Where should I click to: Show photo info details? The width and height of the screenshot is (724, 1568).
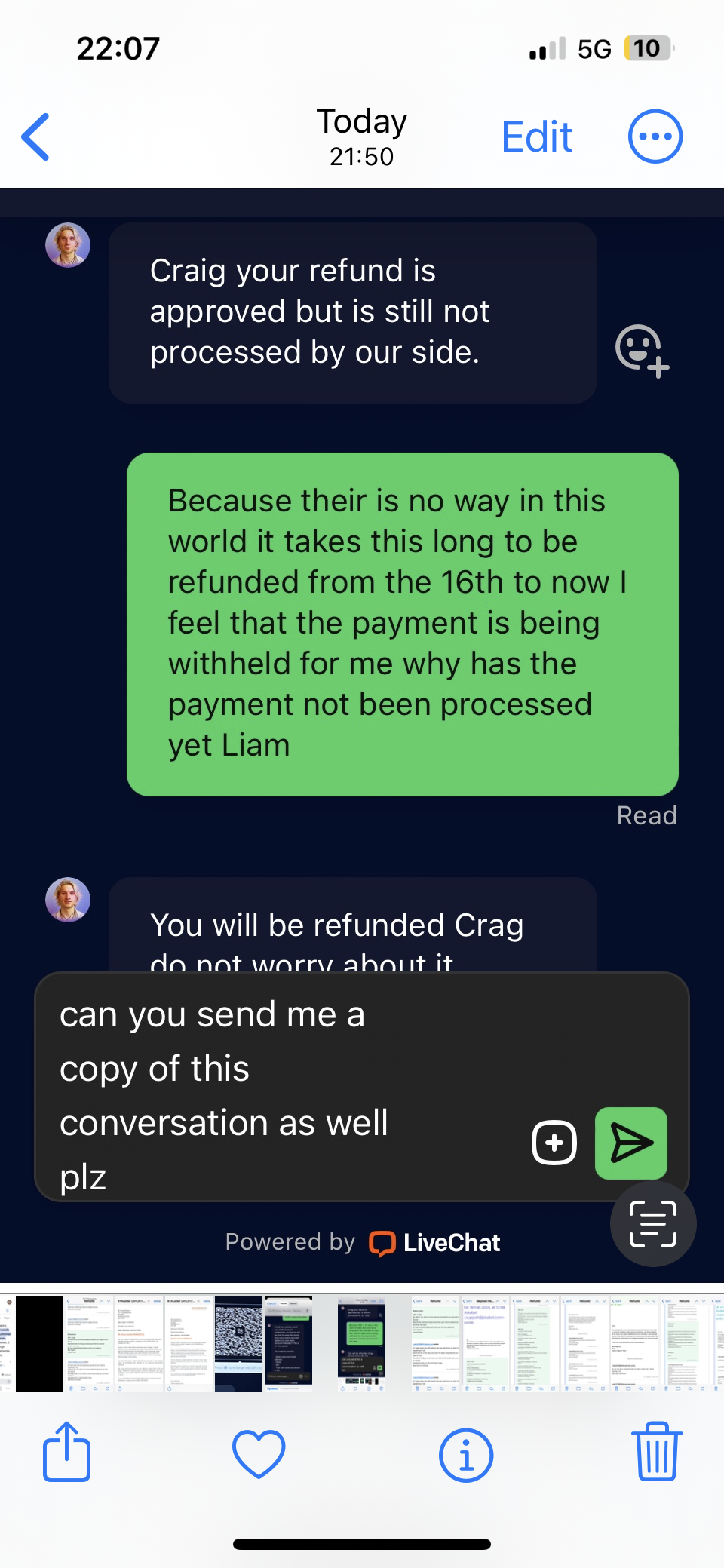click(465, 1455)
